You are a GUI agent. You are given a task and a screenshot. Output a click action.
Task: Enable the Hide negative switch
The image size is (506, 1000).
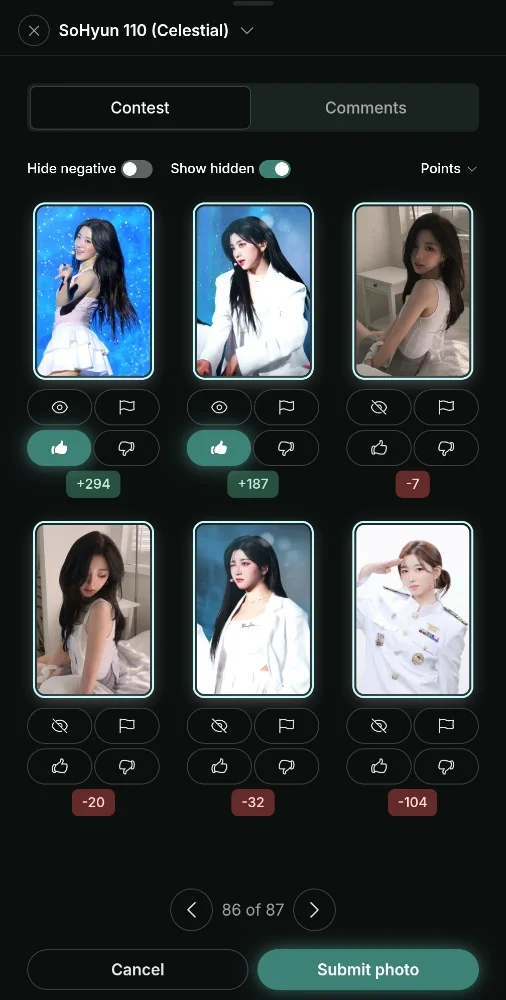(137, 169)
